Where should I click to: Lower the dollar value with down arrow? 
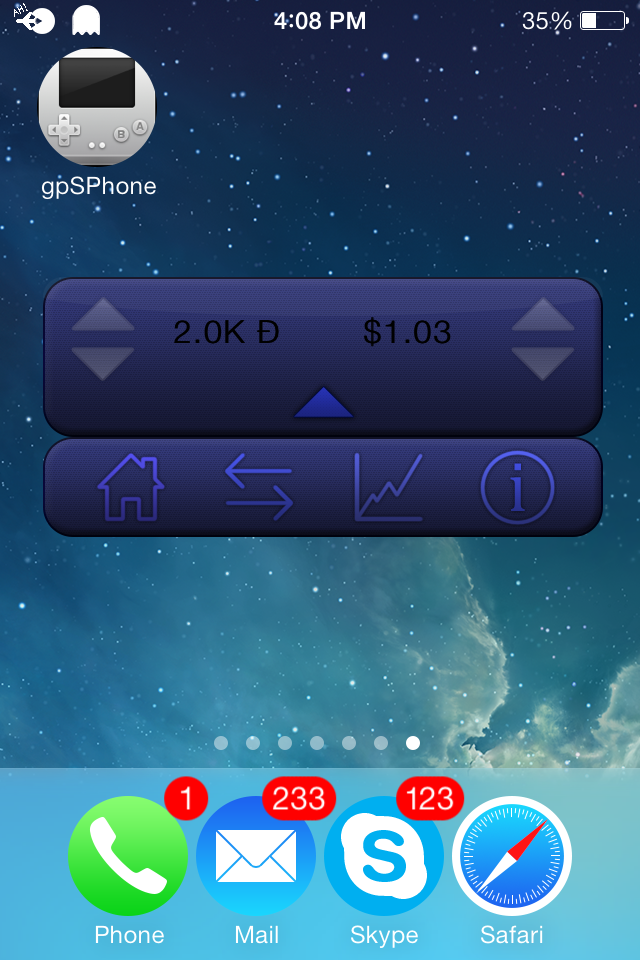(543, 364)
